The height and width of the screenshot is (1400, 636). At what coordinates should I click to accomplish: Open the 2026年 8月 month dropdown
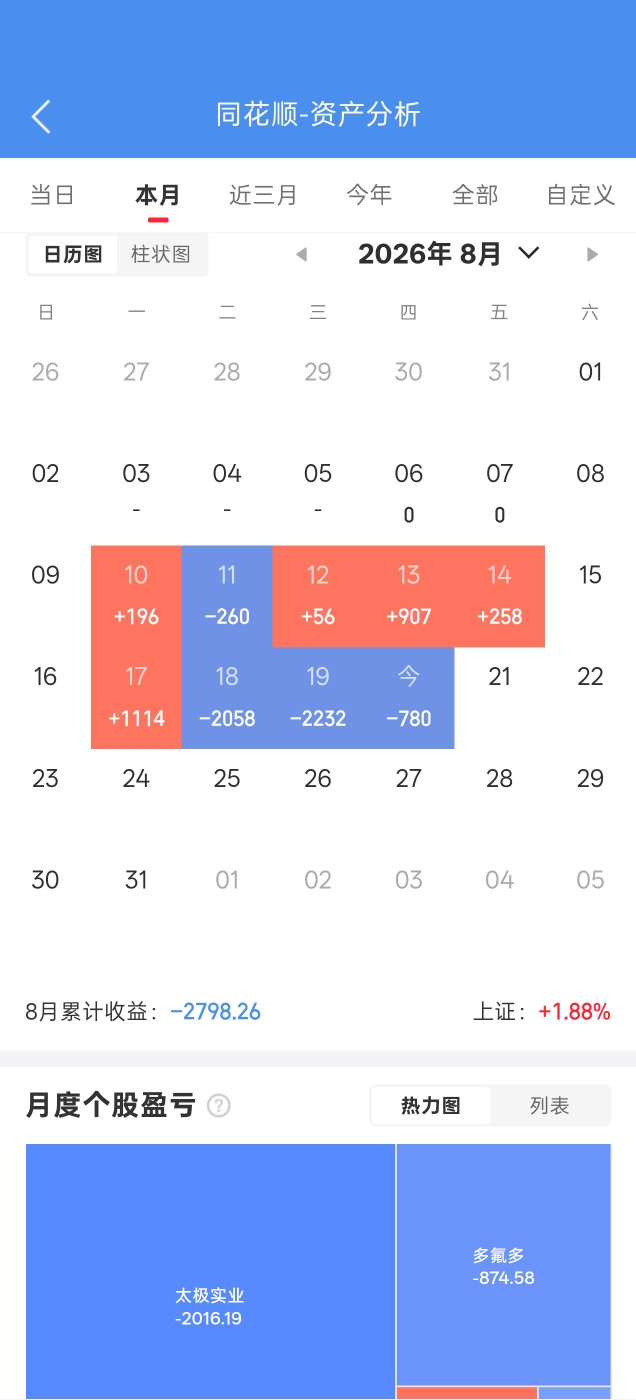448,254
